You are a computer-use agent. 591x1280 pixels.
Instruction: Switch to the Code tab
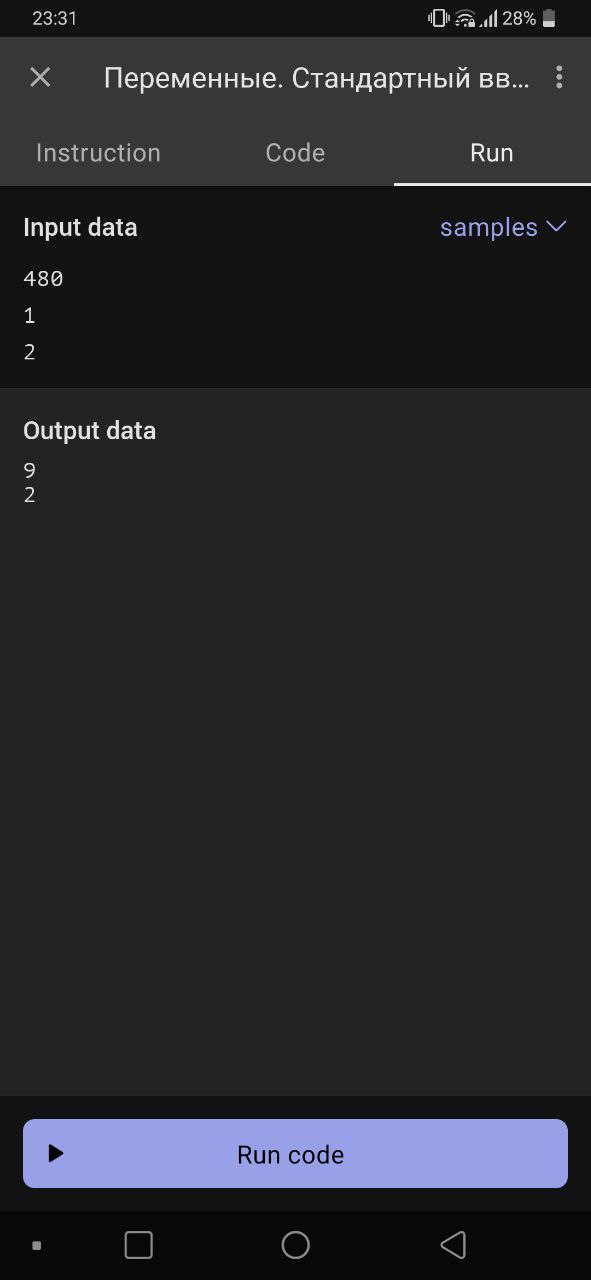click(295, 153)
